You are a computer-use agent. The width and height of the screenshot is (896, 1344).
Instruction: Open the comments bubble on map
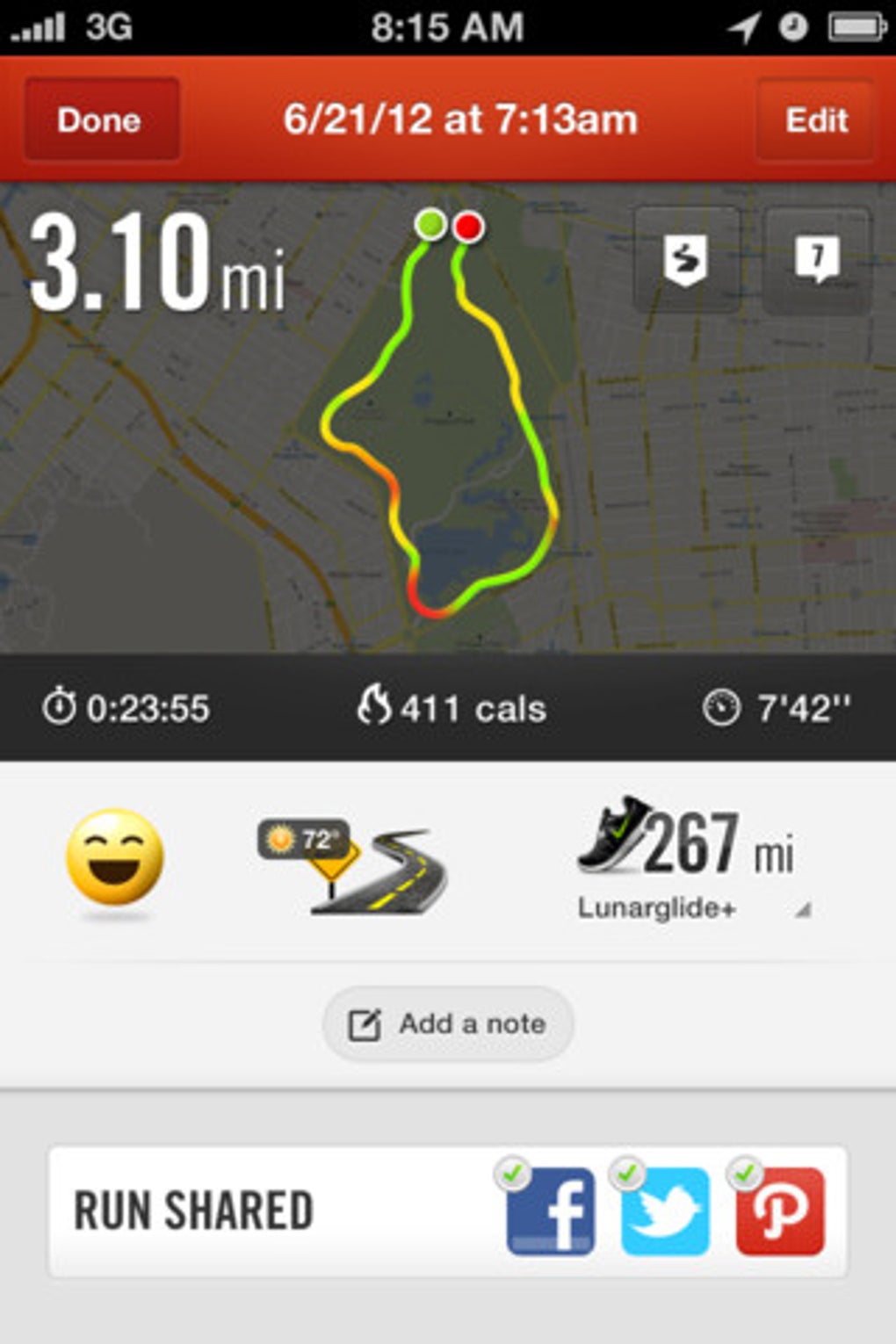(816, 260)
